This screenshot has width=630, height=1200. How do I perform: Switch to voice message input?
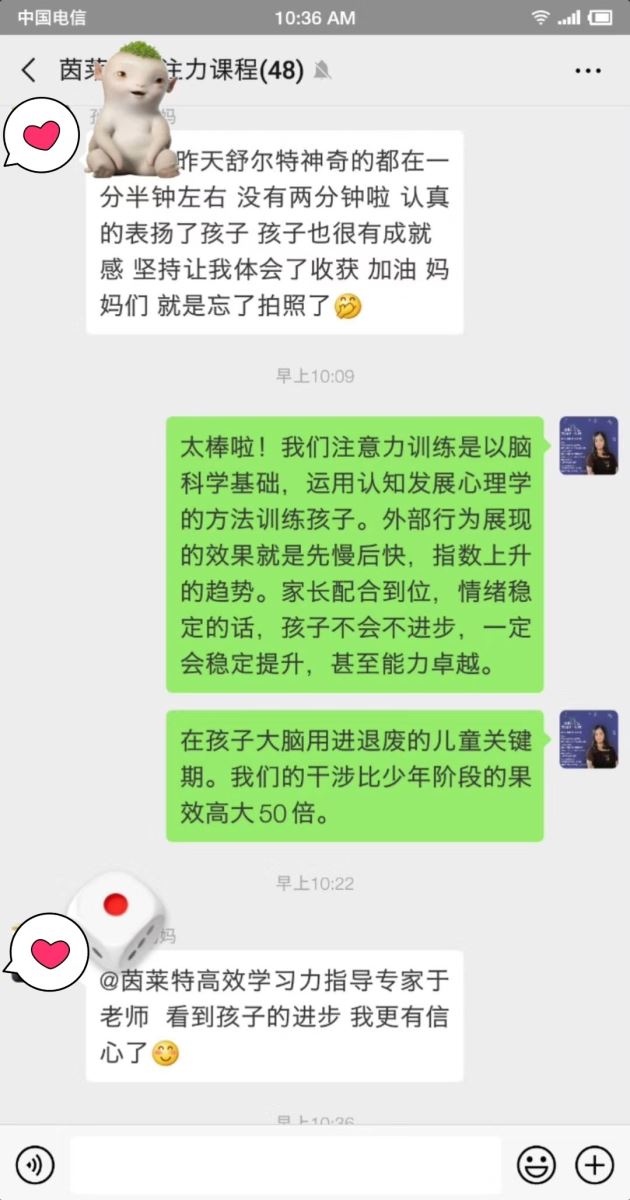click(36, 1165)
